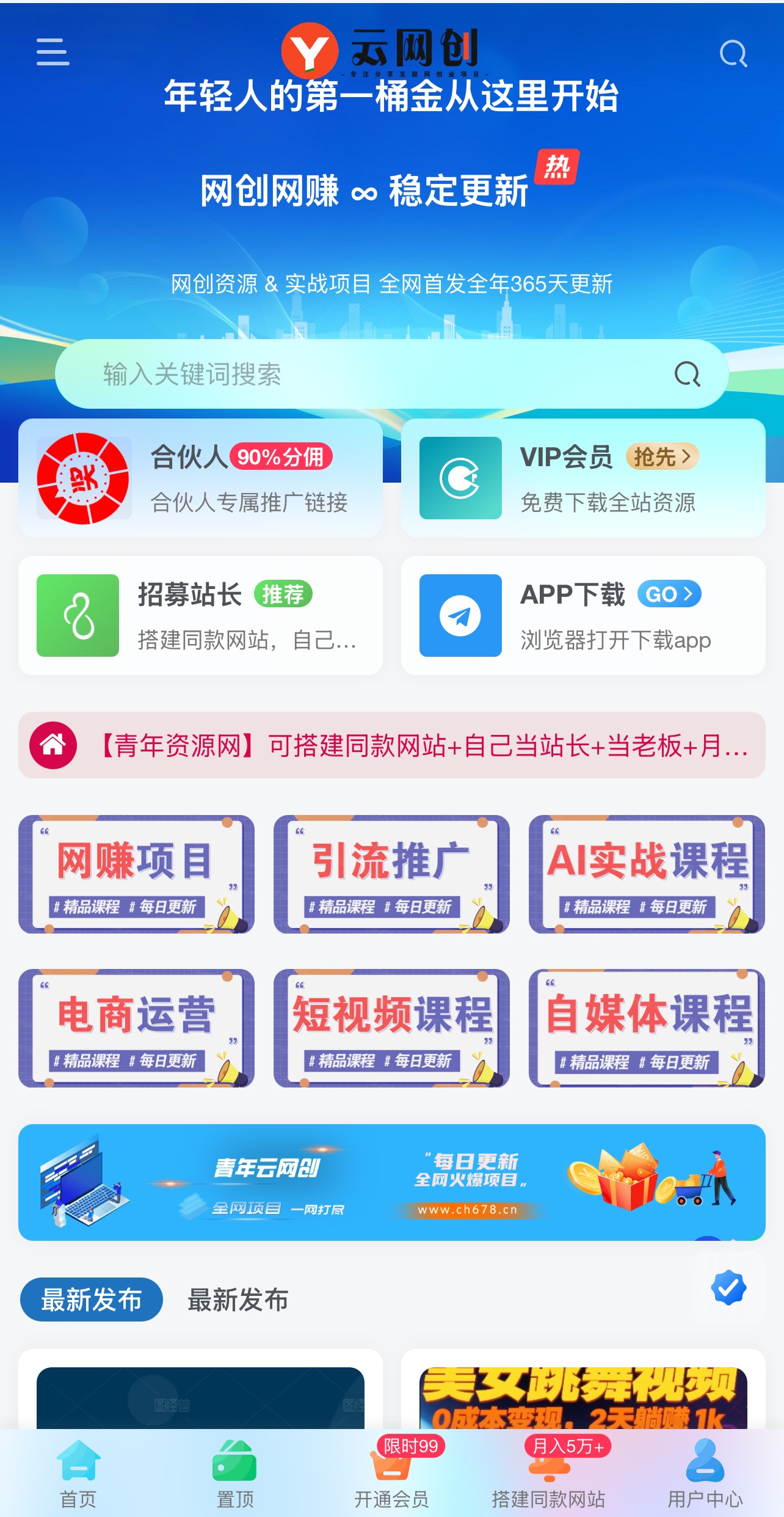Open the 网赚项目 category
The image size is (784, 1517).
click(x=136, y=874)
